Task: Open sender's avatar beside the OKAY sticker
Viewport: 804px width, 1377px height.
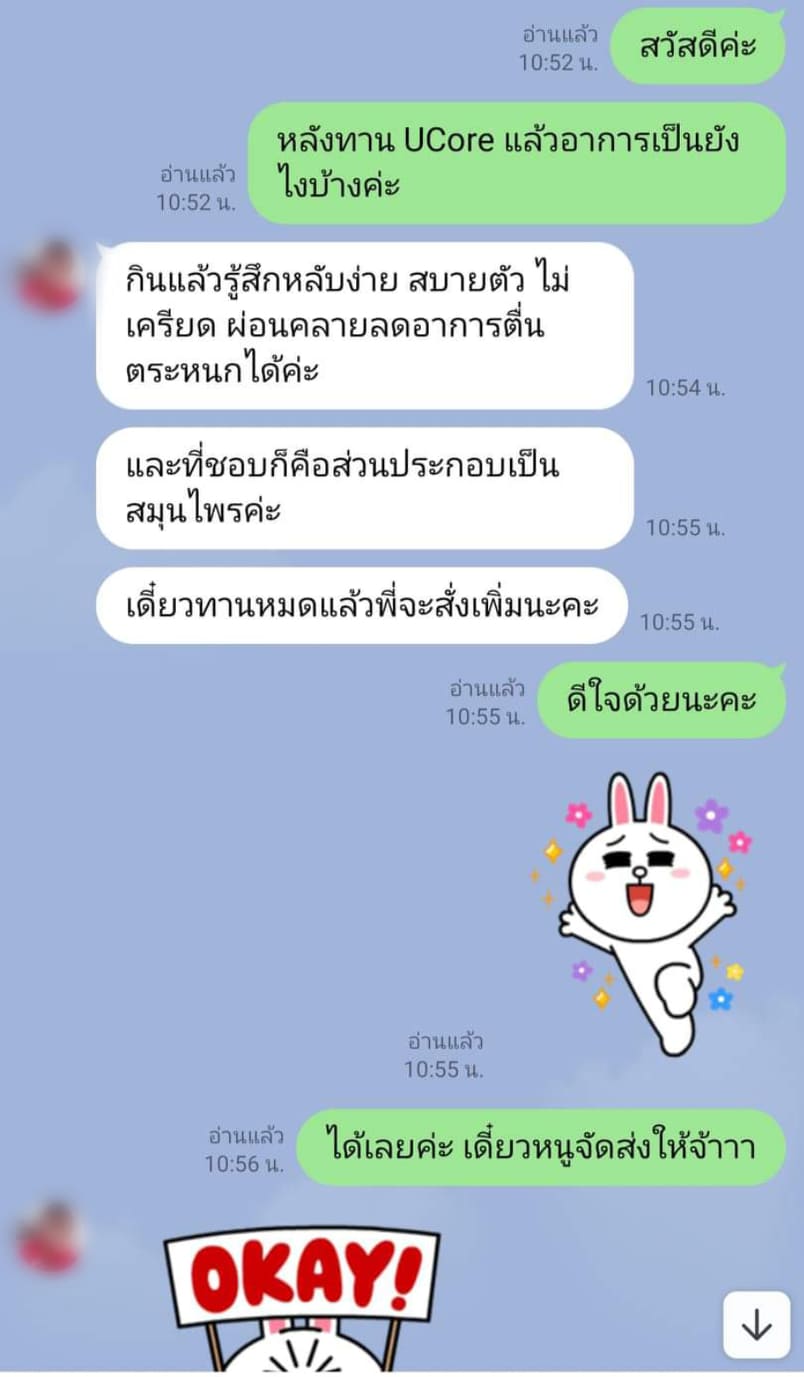Action: coord(49,1236)
